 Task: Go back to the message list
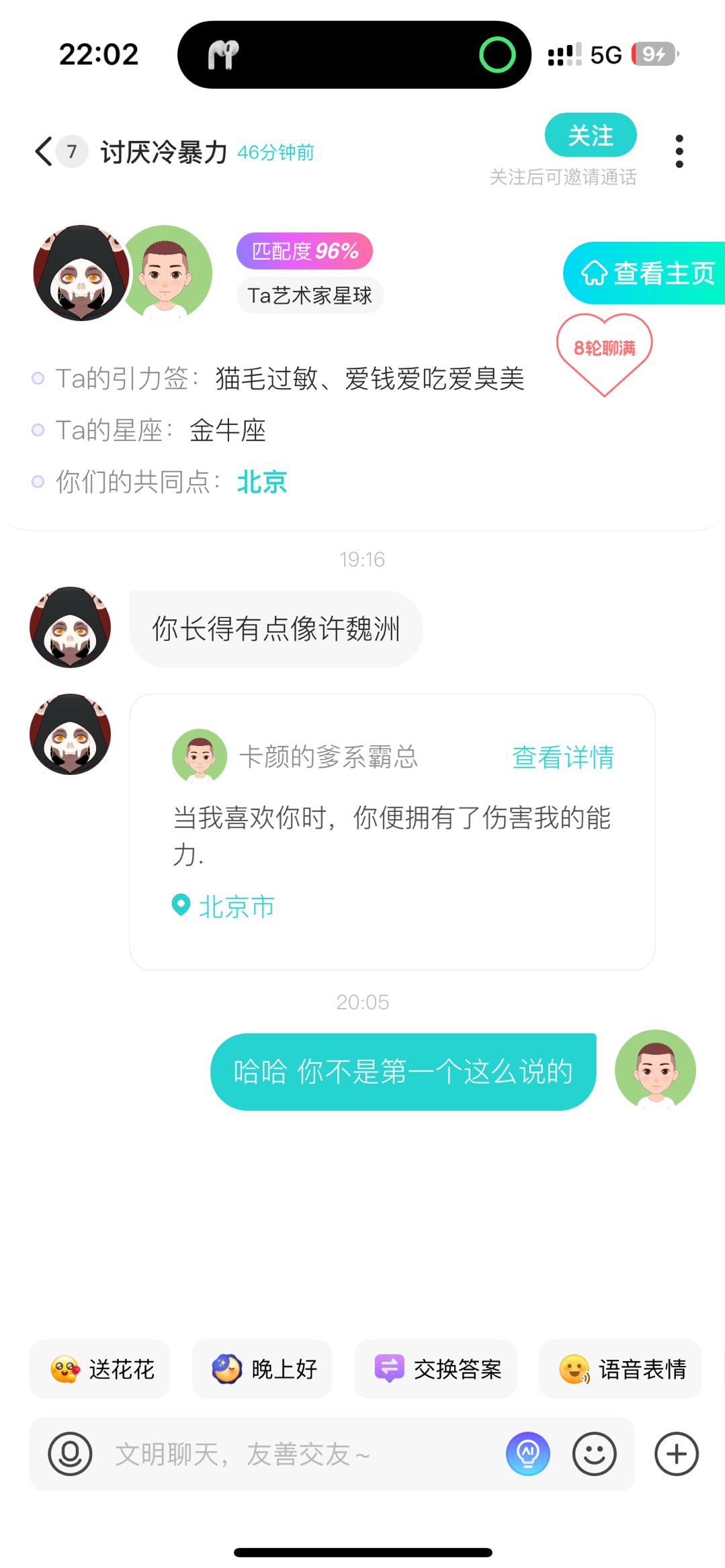click(x=44, y=151)
